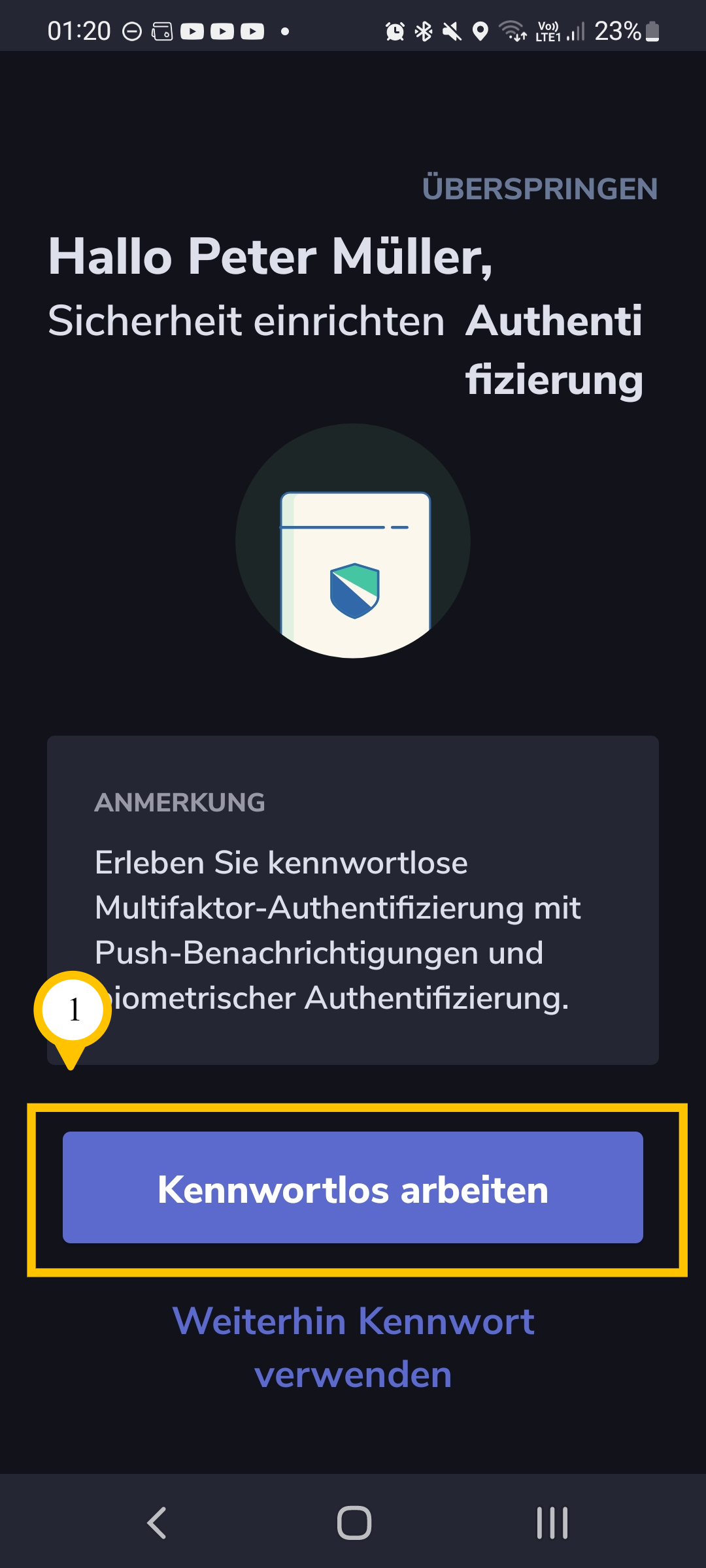Go back with the system back button
The height and width of the screenshot is (1568, 706).
coord(157,1524)
